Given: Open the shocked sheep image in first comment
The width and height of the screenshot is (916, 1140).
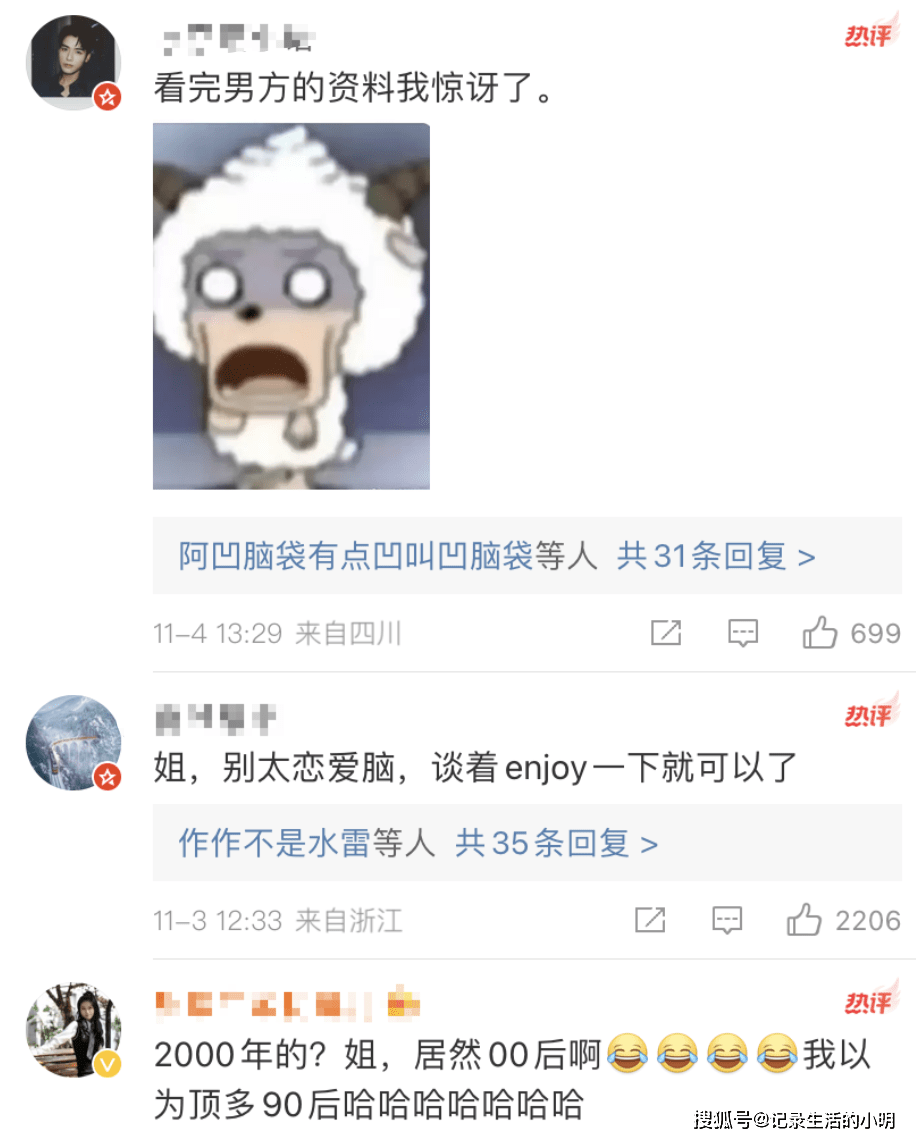Looking at the screenshot, I should 291,306.
